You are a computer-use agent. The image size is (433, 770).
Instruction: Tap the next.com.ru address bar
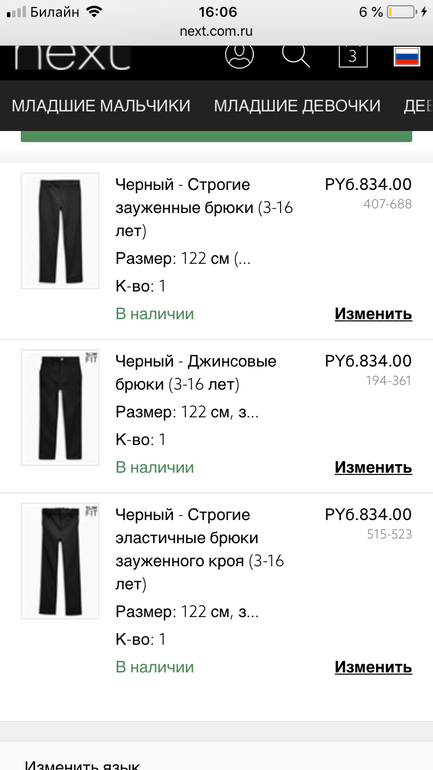[x=216, y=31]
